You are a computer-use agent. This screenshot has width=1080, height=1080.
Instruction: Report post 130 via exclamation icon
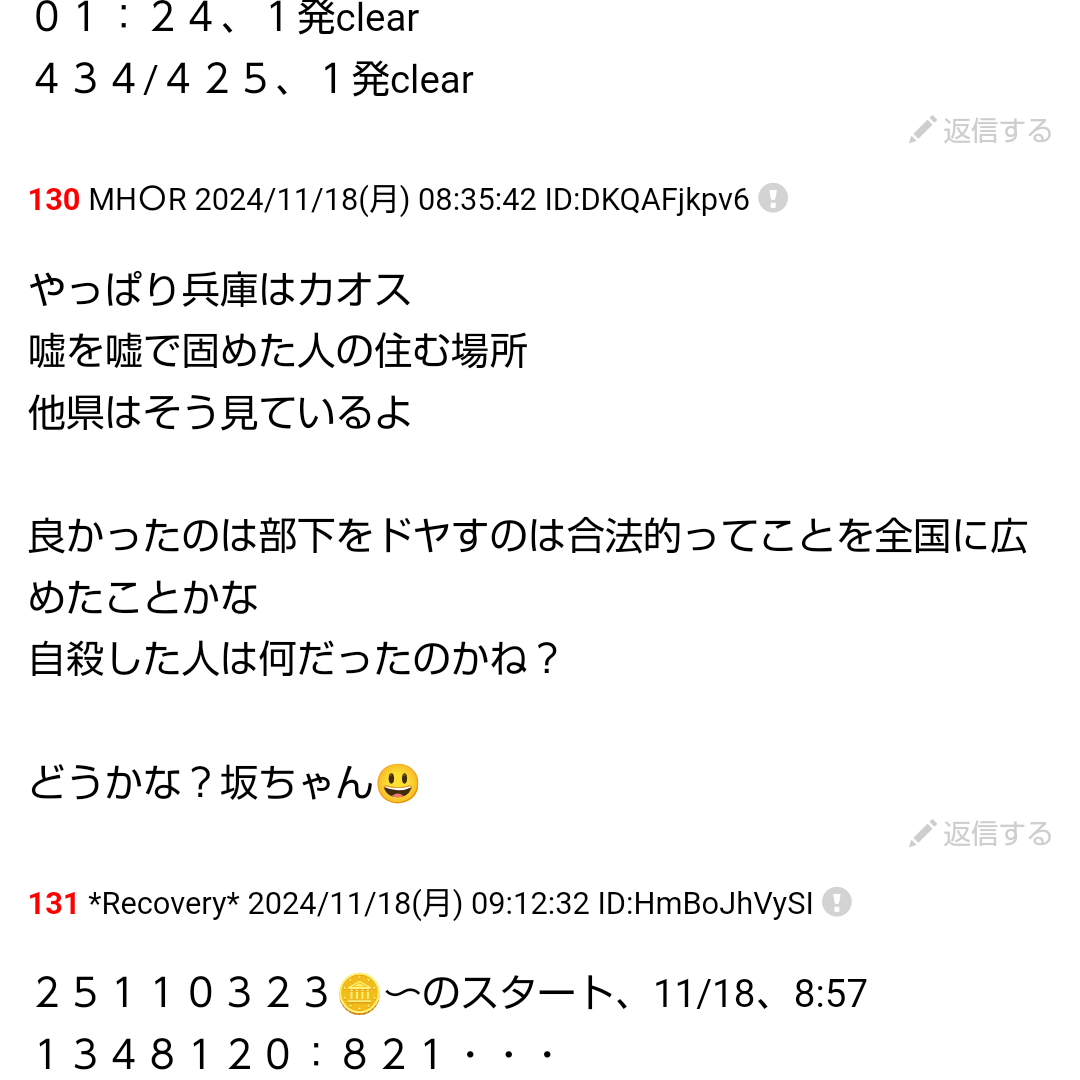click(x=773, y=198)
